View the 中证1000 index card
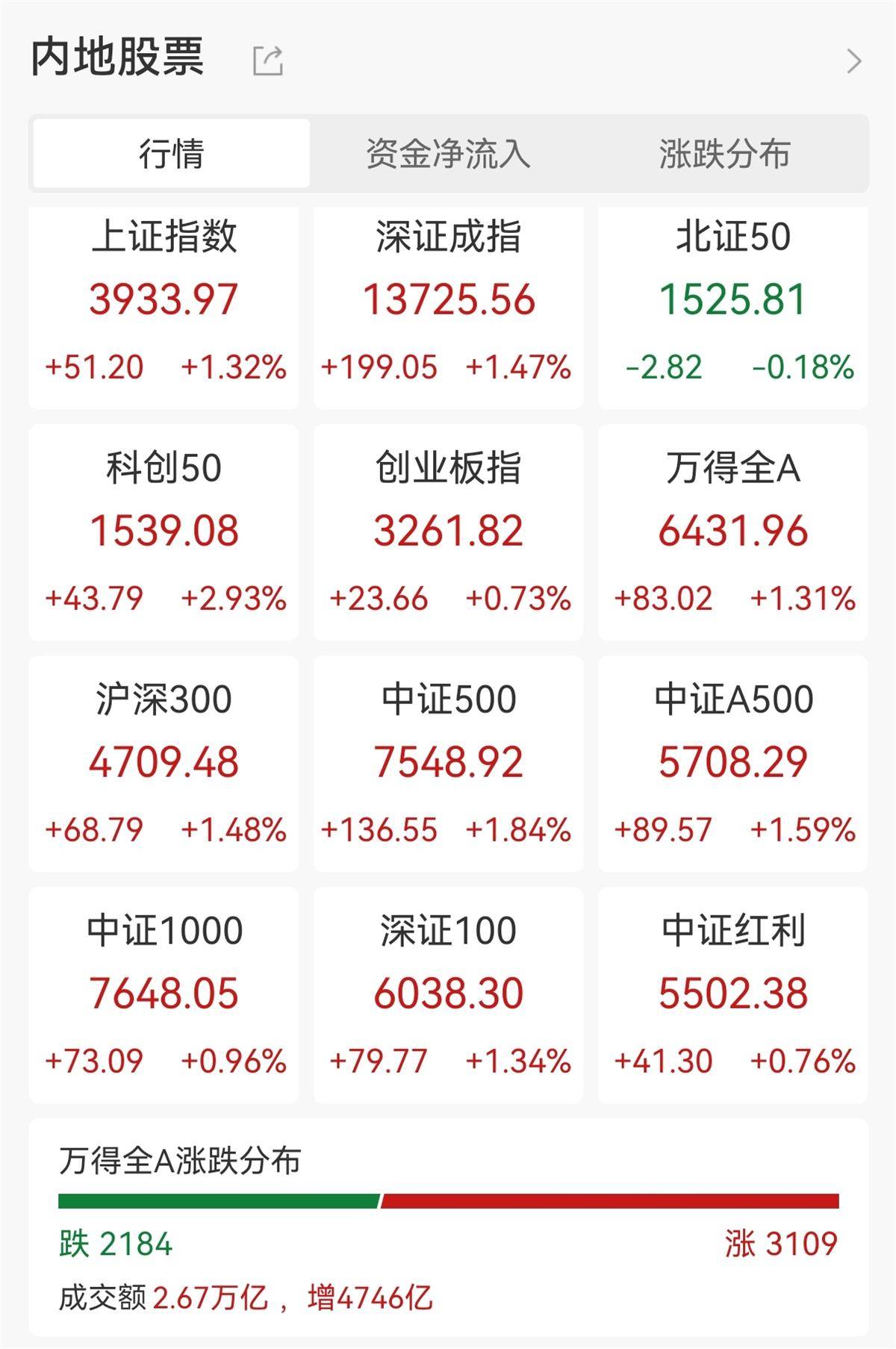The height and width of the screenshot is (1349, 896). click(x=164, y=995)
